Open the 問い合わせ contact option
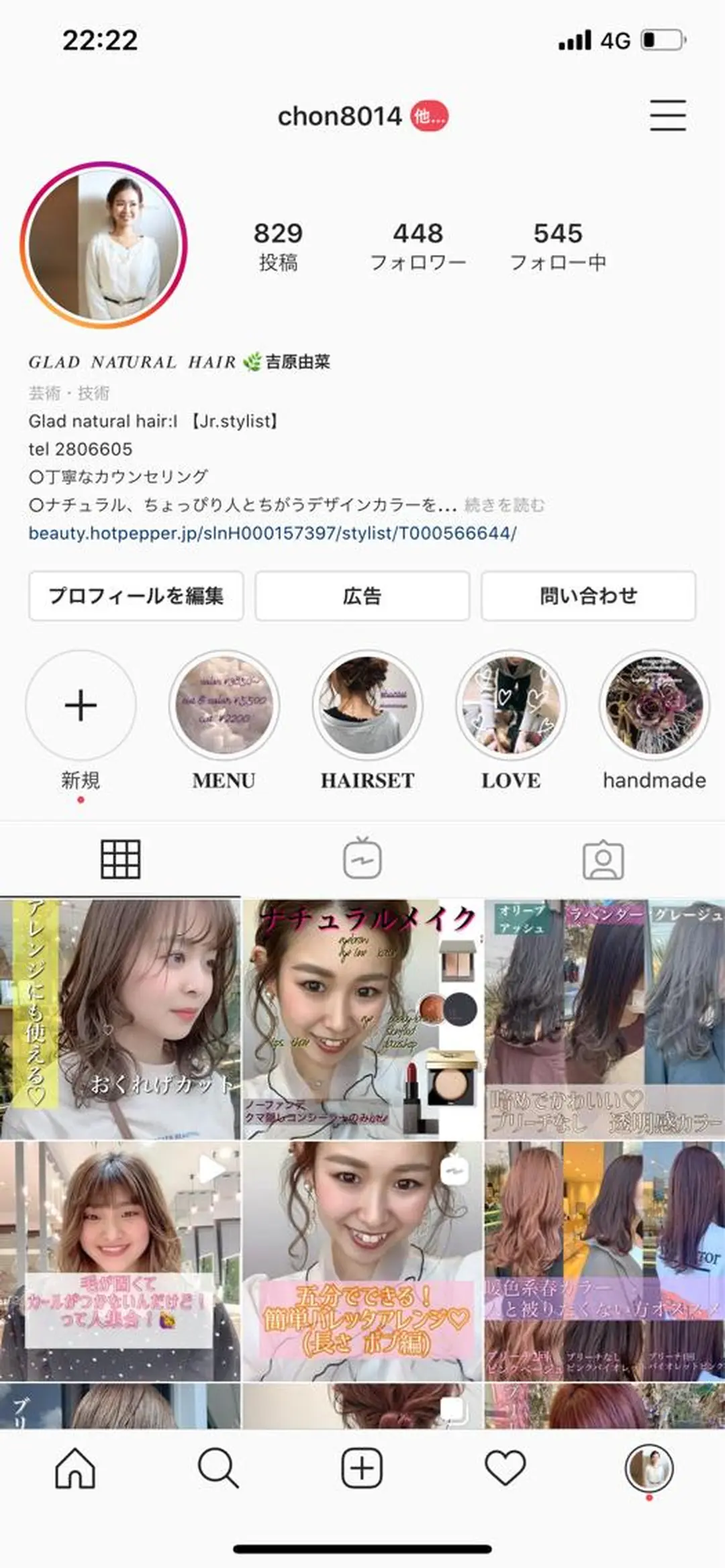This screenshot has height=1568, width=725. point(587,596)
